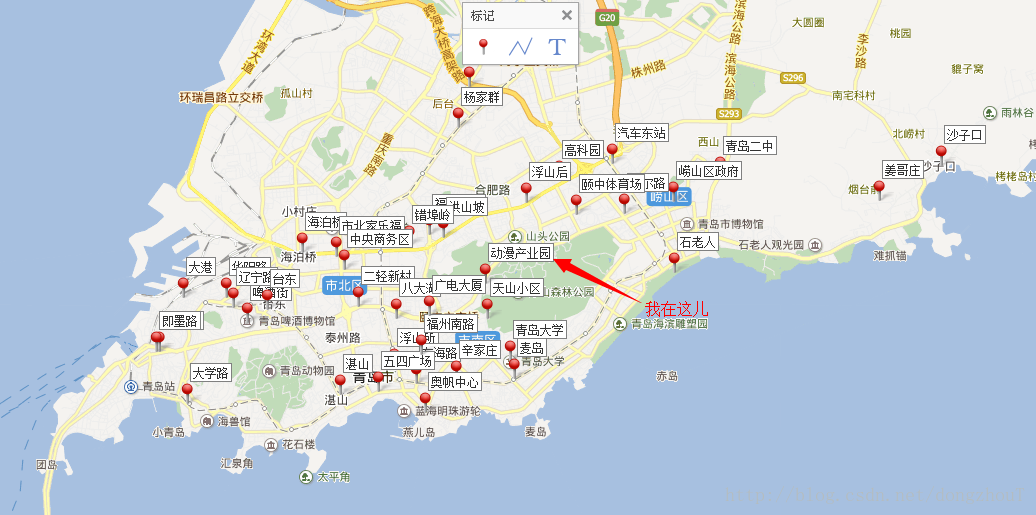Tap the 奥帆中心 marker
This screenshot has height=515, width=1036.
[x=425, y=399]
